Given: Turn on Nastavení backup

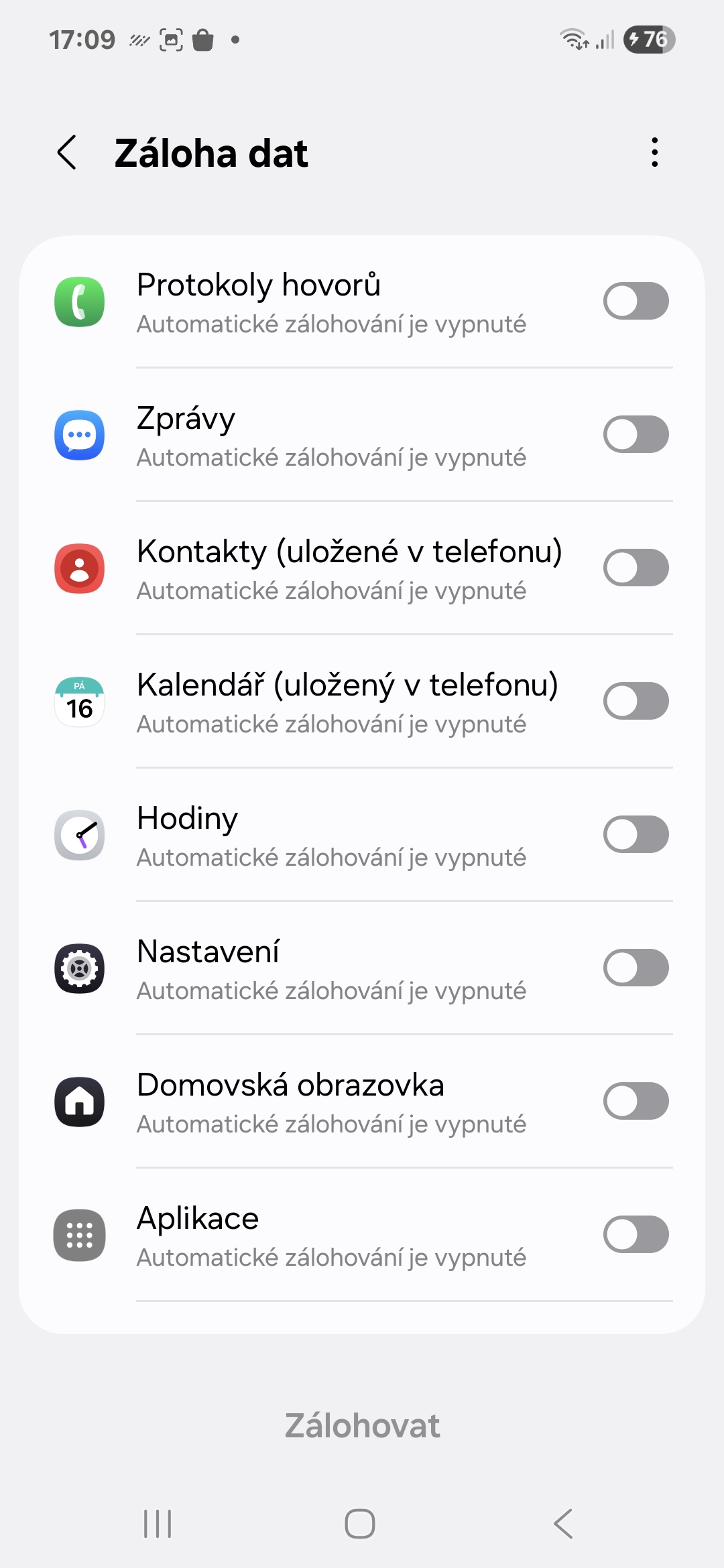Looking at the screenshot, I should 636,968.
